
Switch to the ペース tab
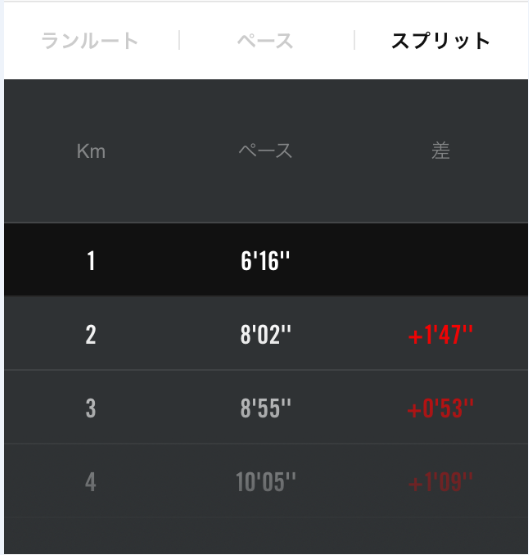click(265, 41)
